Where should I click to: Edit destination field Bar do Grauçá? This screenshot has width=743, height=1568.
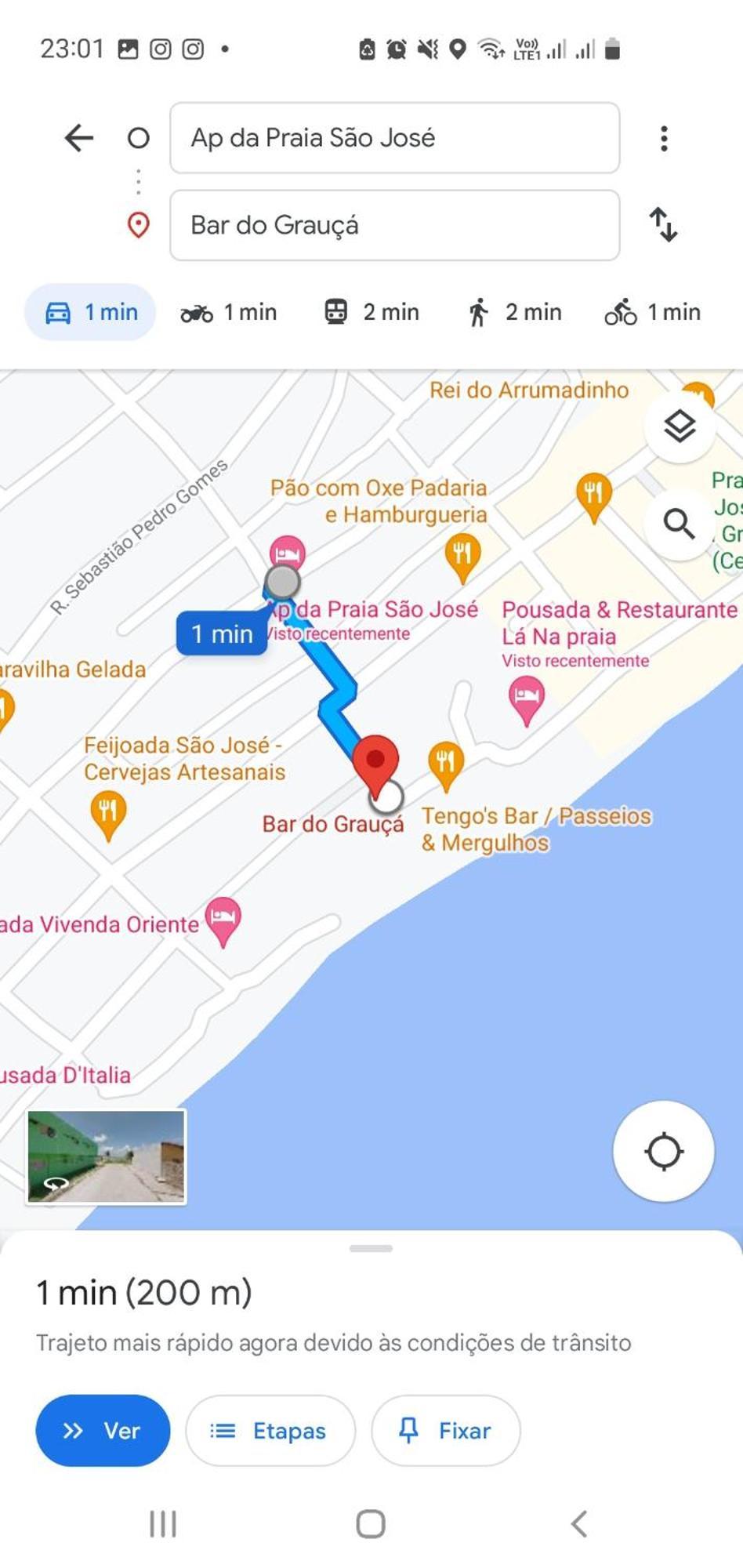click(x=394, y=225)
